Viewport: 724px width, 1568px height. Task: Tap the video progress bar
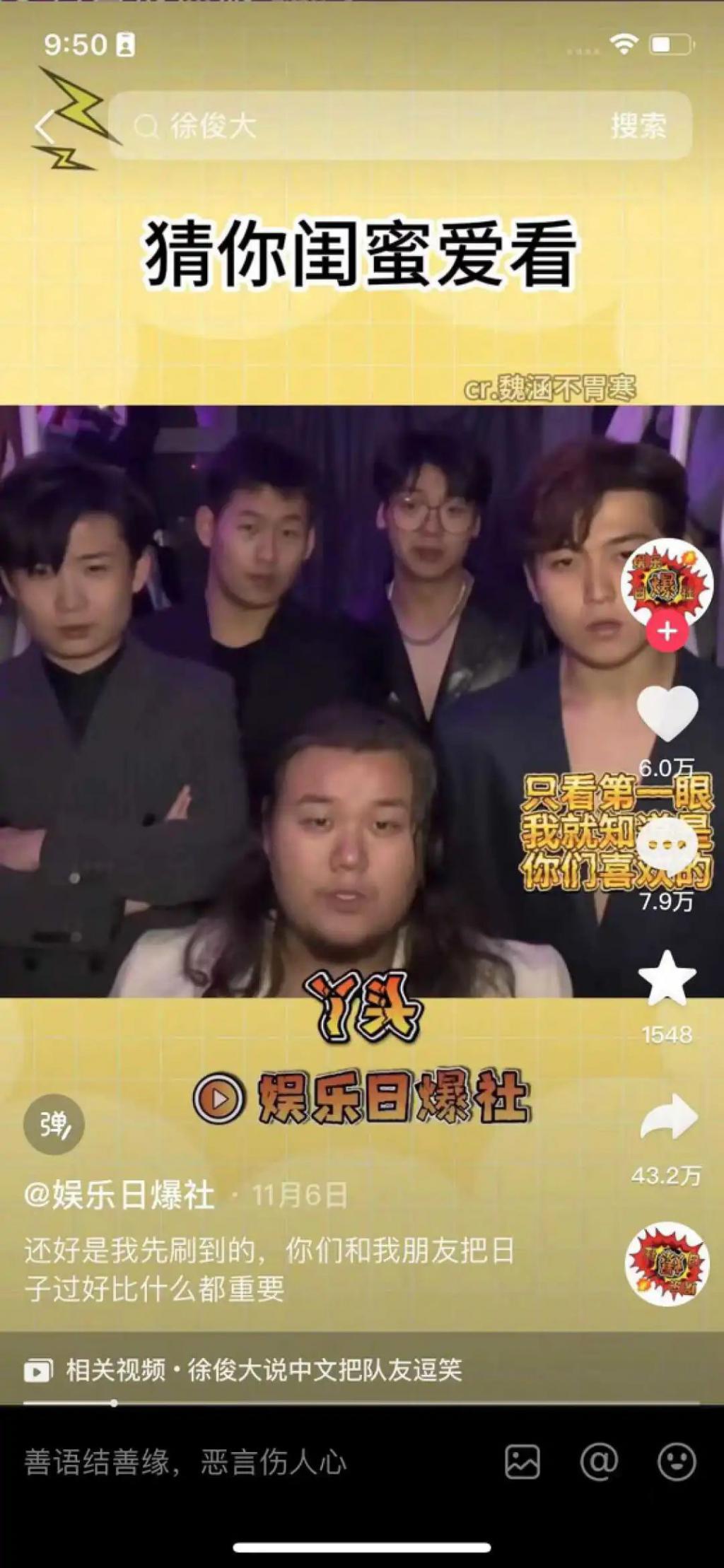pyautogui.click(x=361, y=1403)
